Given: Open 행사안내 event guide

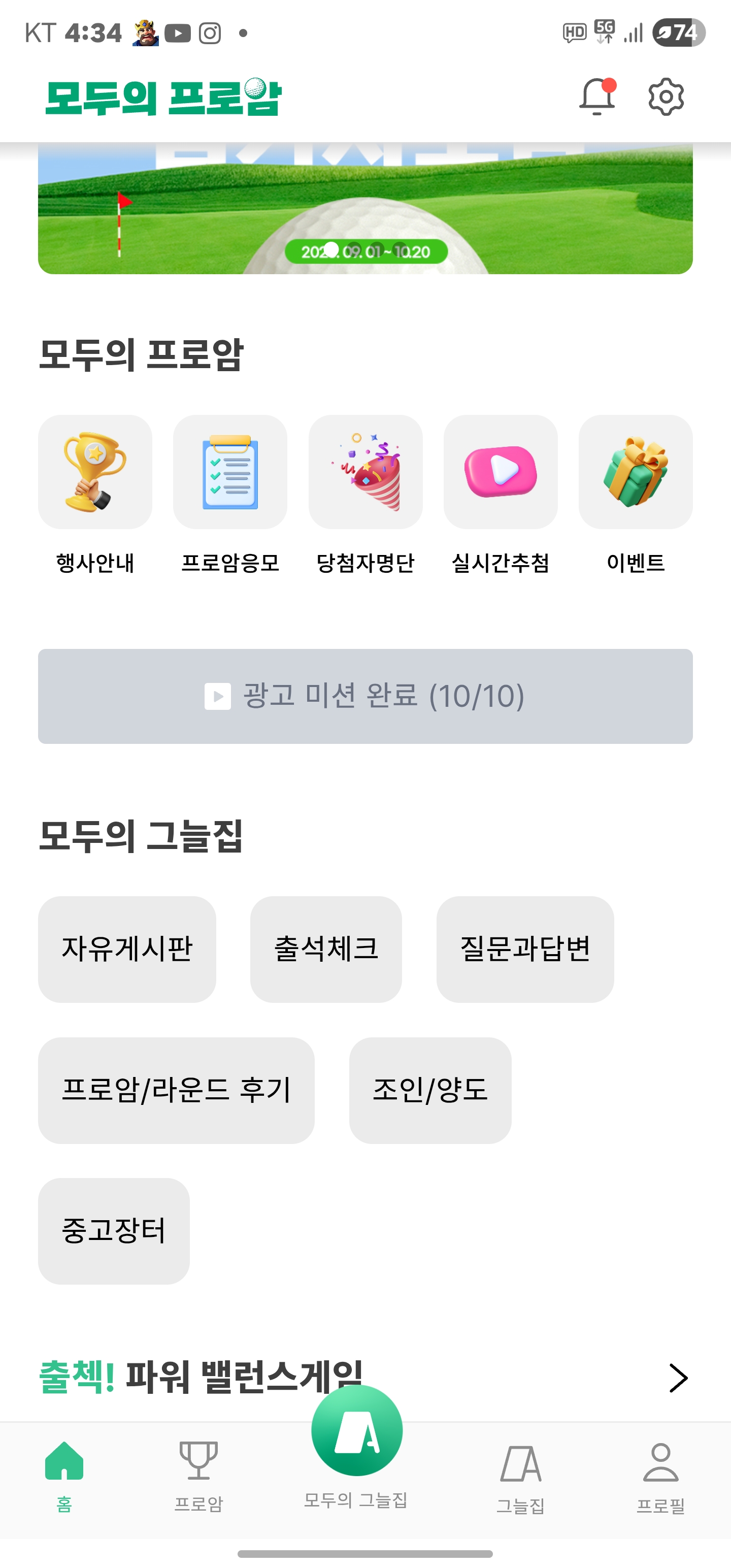Looking at the screenshot, I should (x=95, y=472).
